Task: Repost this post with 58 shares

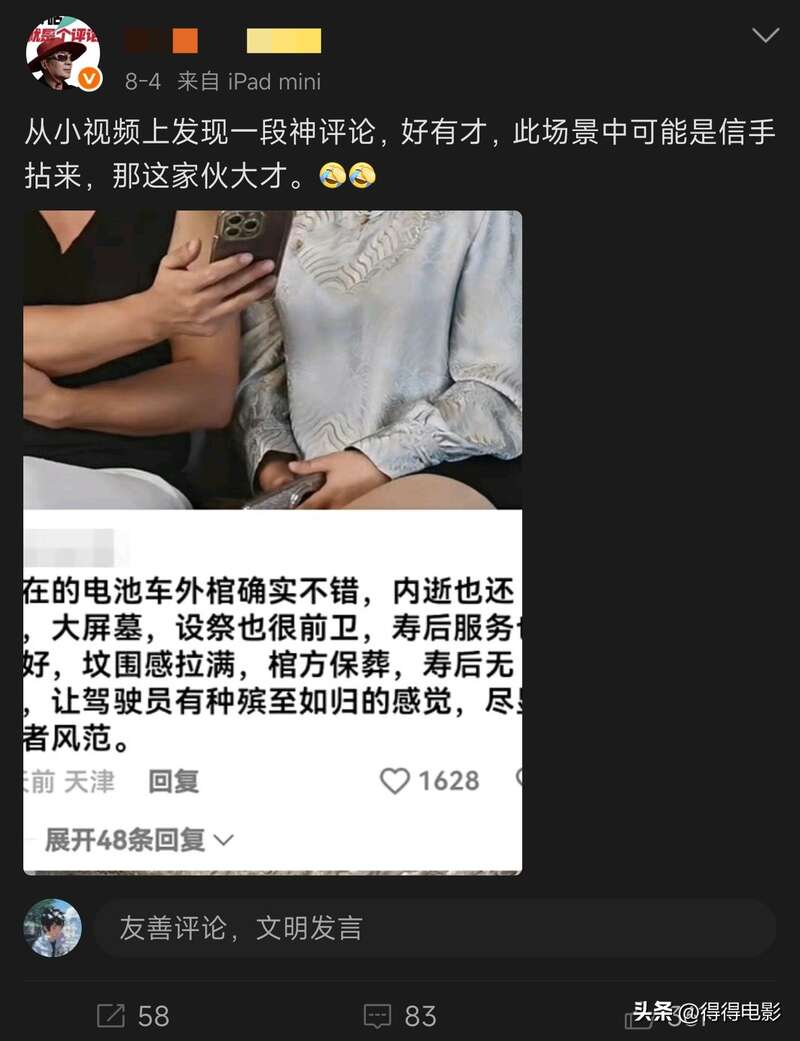Action: click(133, 1016)
